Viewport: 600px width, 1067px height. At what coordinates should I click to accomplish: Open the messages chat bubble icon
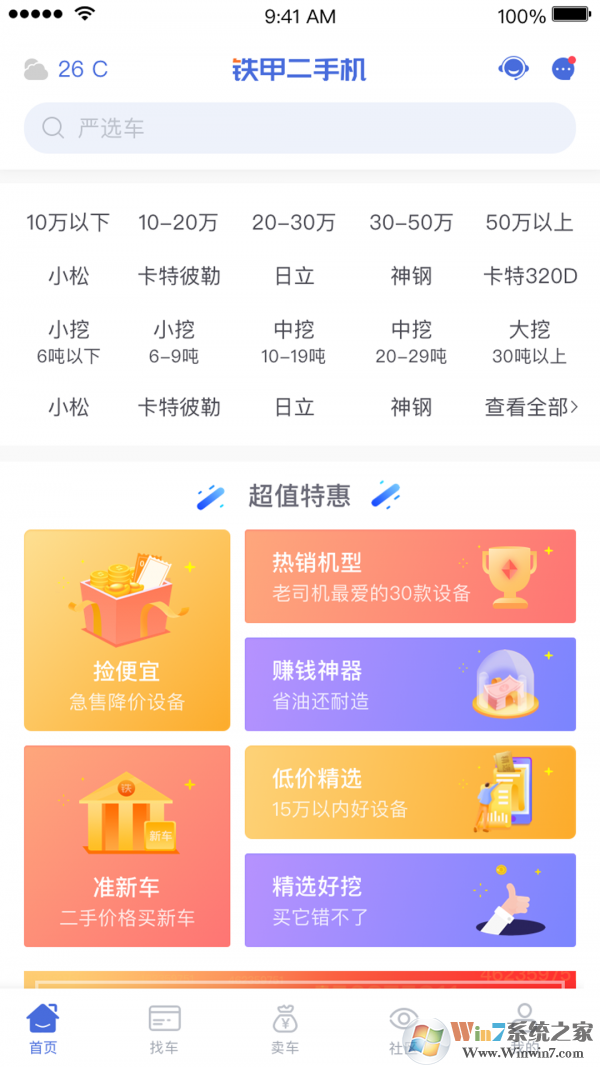[563, 68]
